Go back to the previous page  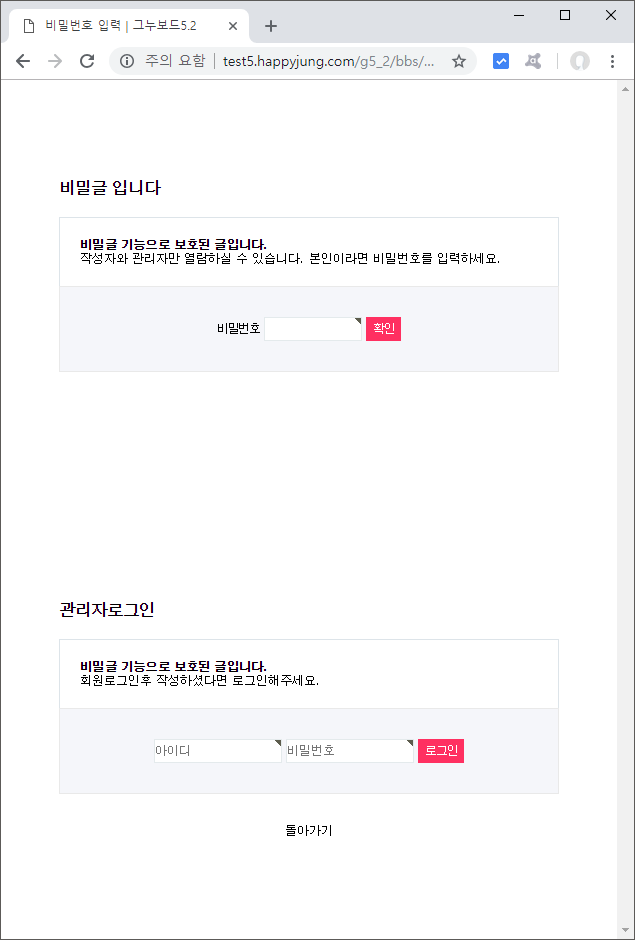[x=23, y=61]
